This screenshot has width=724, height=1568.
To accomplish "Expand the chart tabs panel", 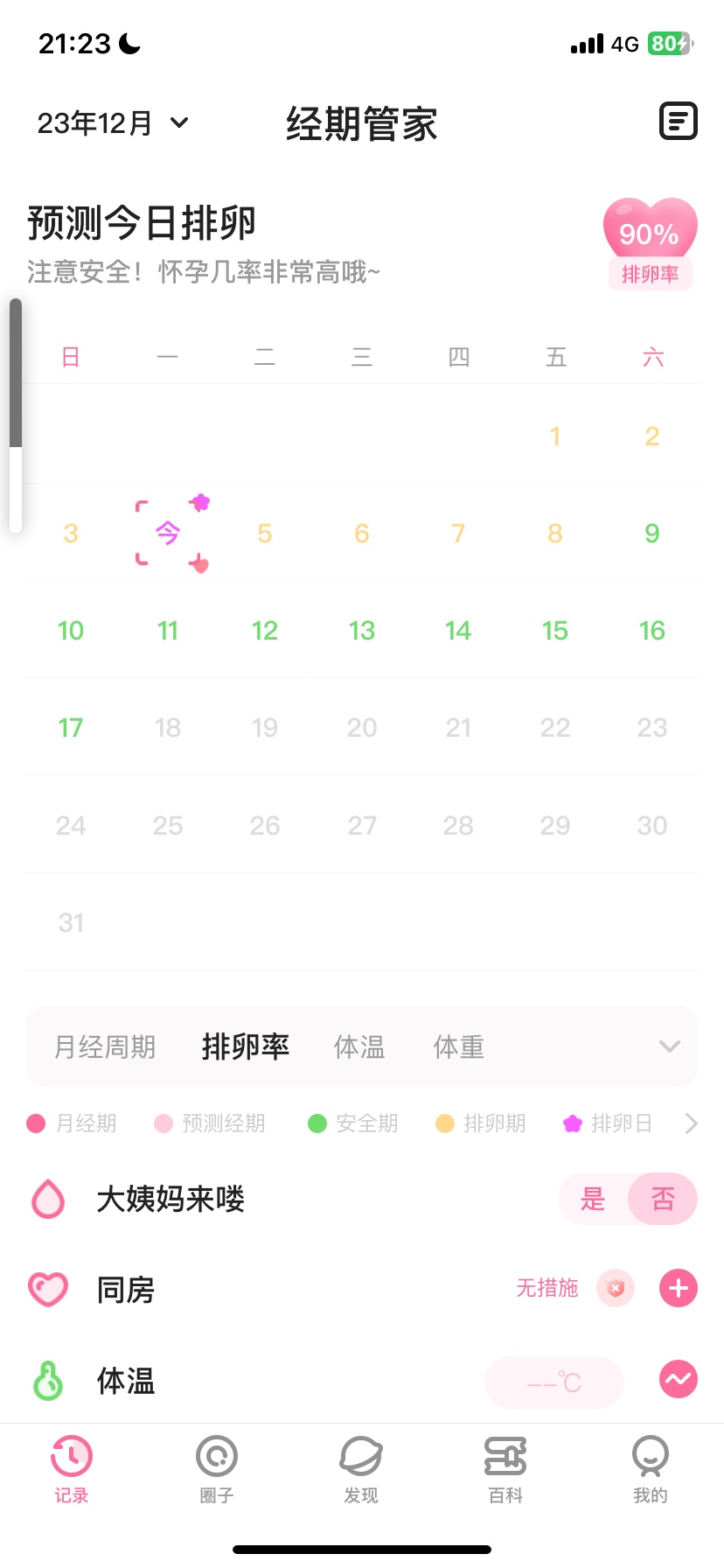I will (x=670, y=1046).
